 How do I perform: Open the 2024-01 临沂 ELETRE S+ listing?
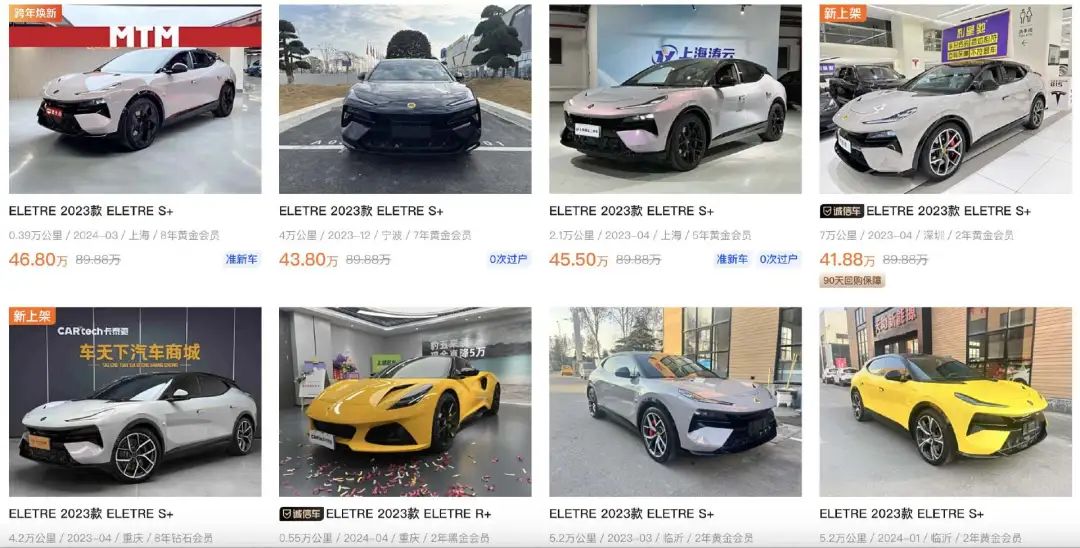[x=945, y=402]
